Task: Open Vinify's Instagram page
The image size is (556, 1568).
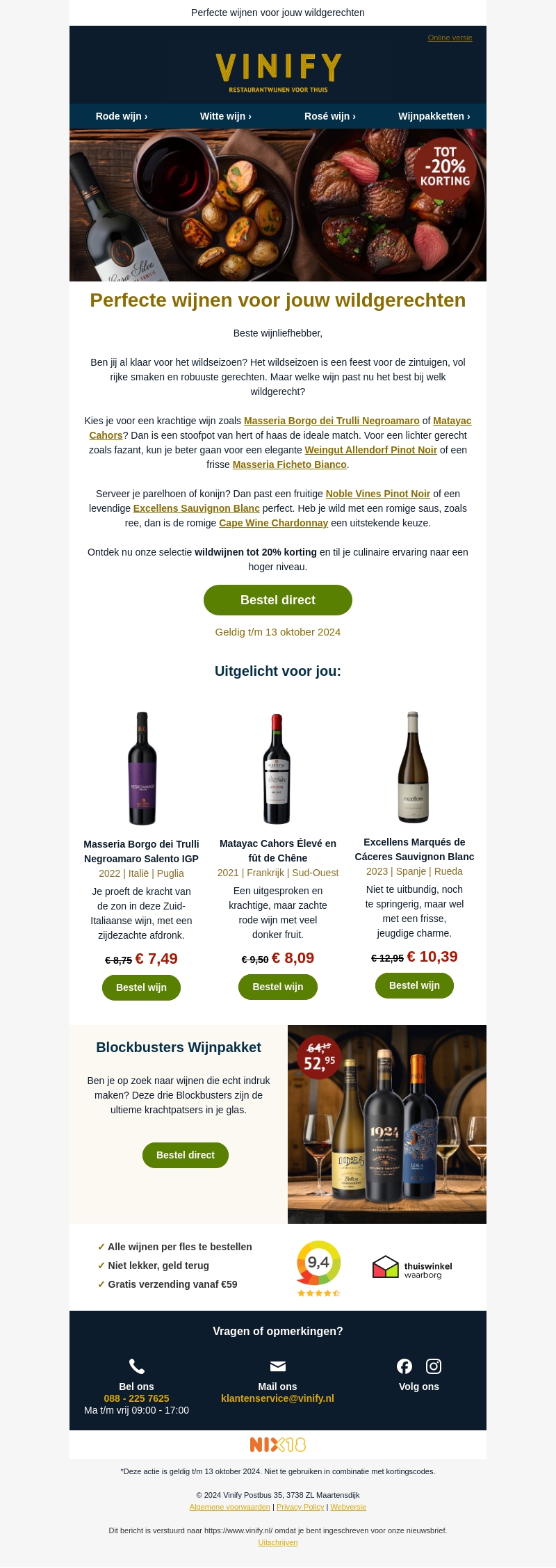Action: [x=434, y=1366]
